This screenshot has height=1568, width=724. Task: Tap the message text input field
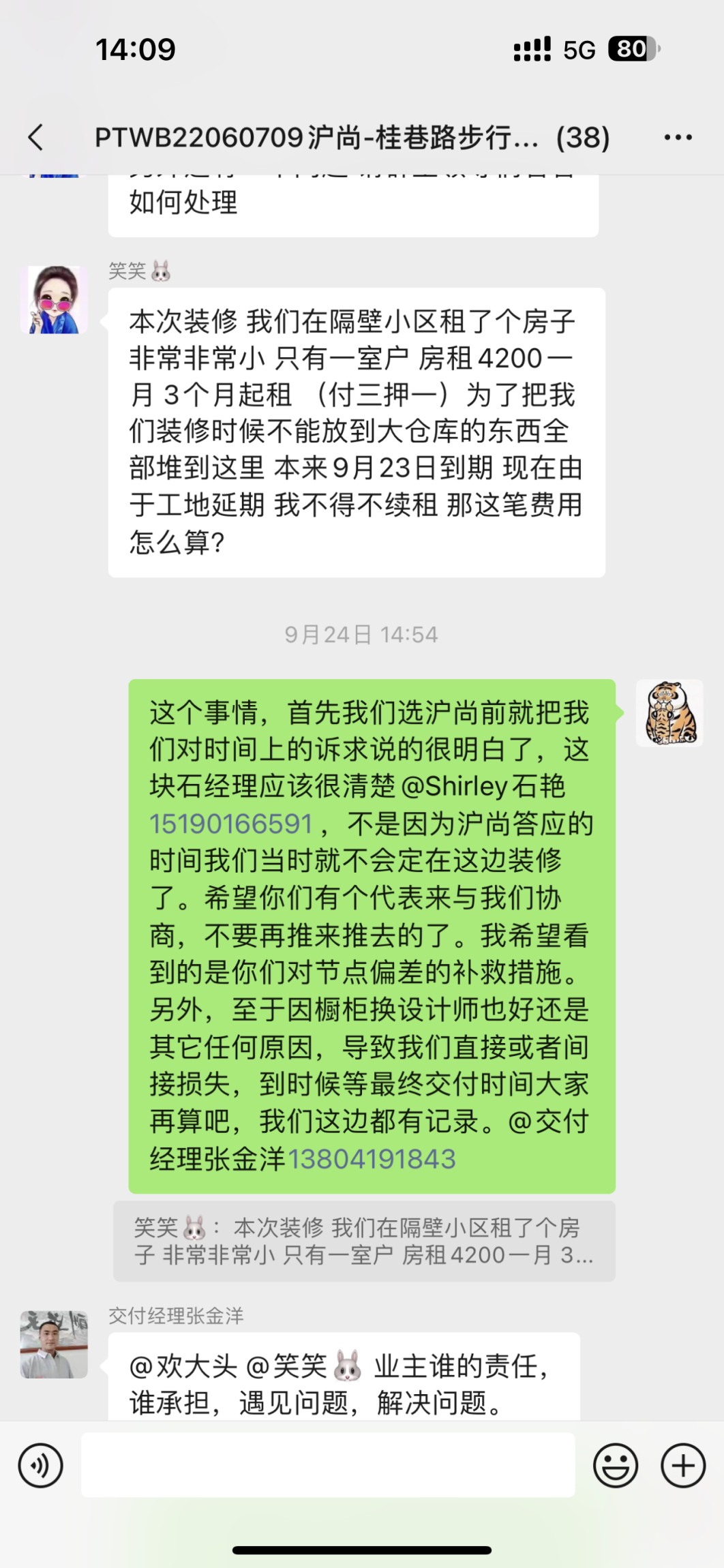point(327,1465)
